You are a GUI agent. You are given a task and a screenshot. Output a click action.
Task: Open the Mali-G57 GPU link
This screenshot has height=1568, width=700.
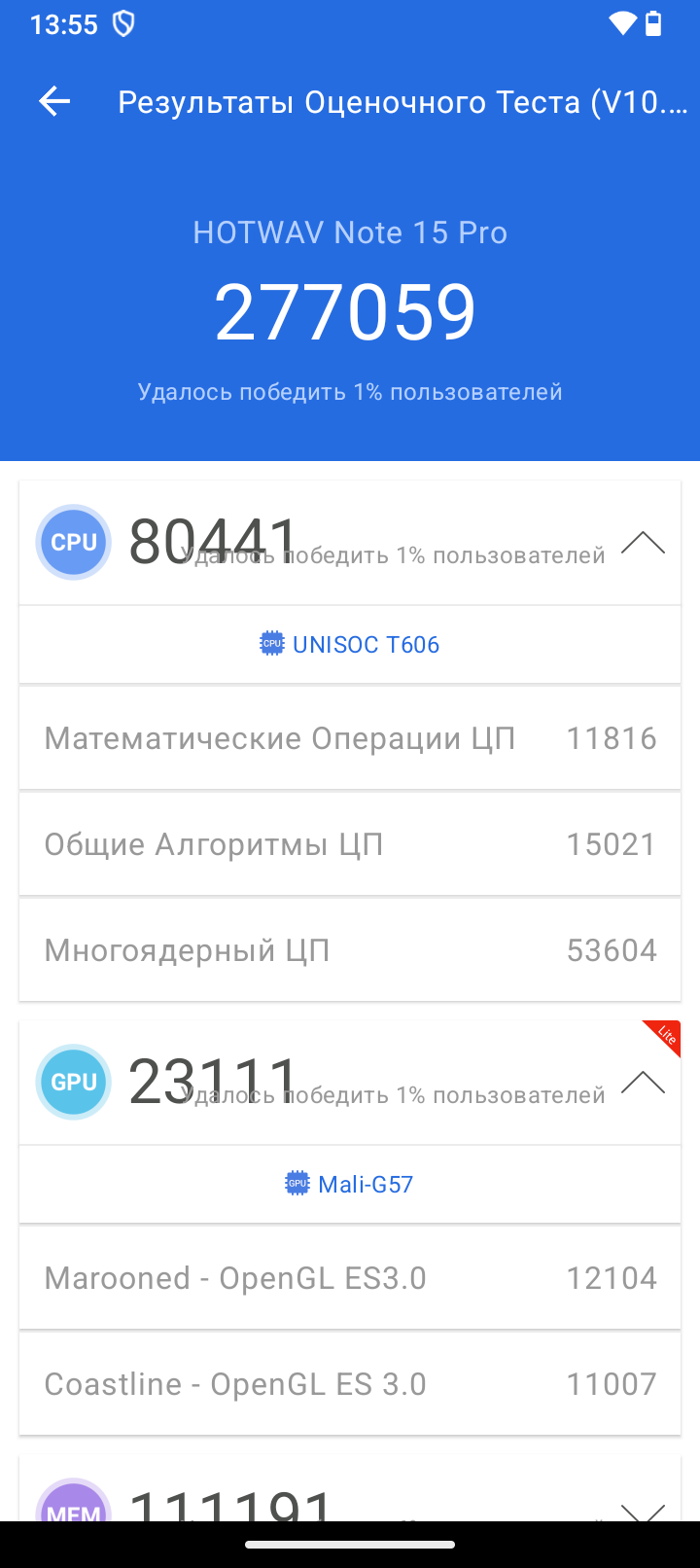tap(350, 1184)
